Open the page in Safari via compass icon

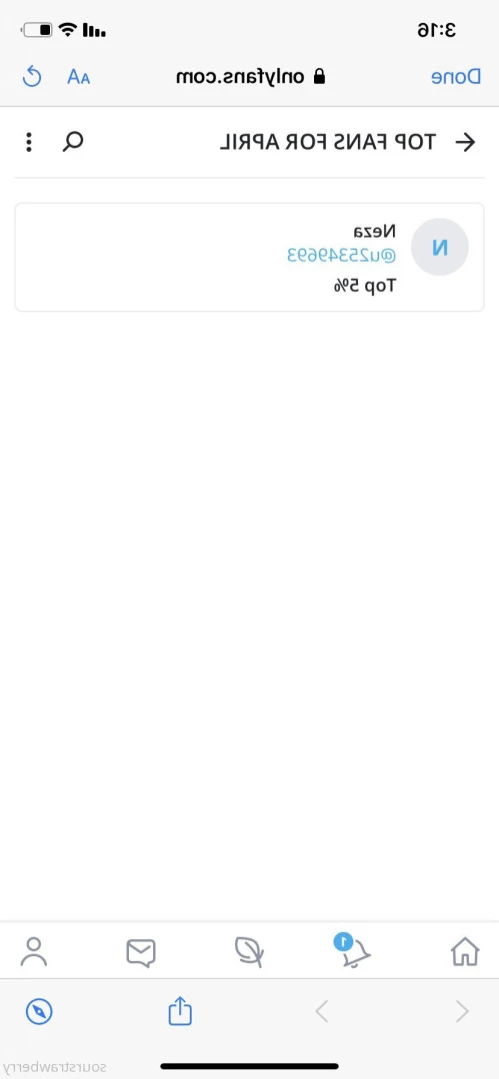coord(39,1012)
